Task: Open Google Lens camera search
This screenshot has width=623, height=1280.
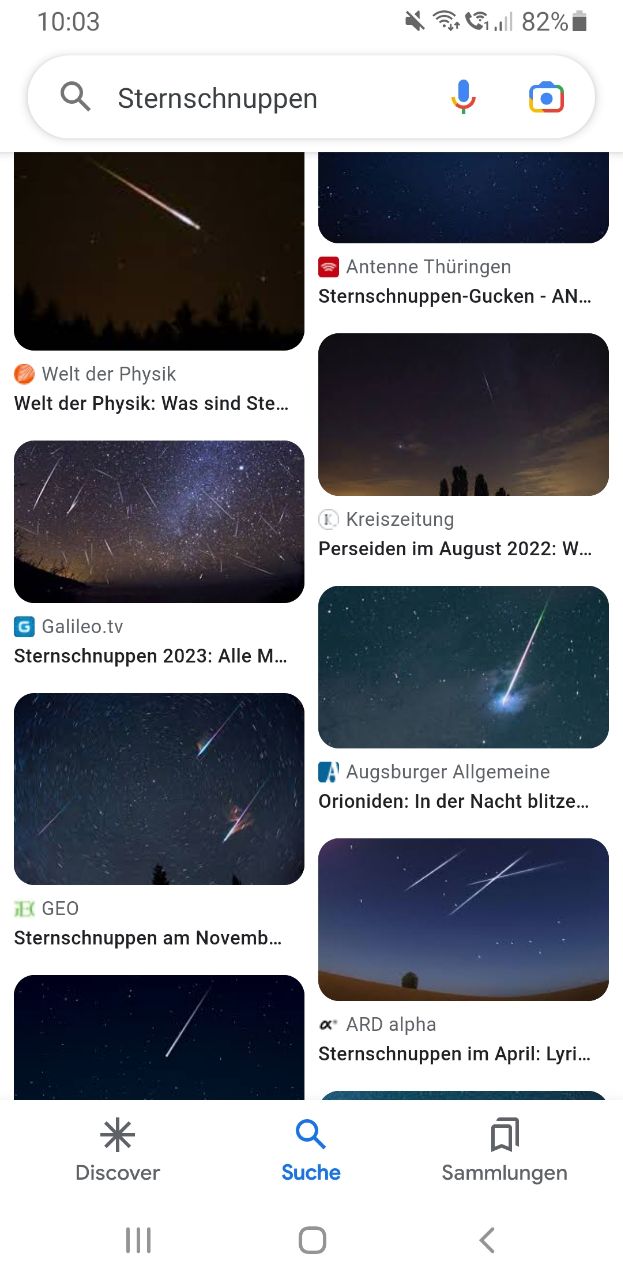Action: point(546,97)
